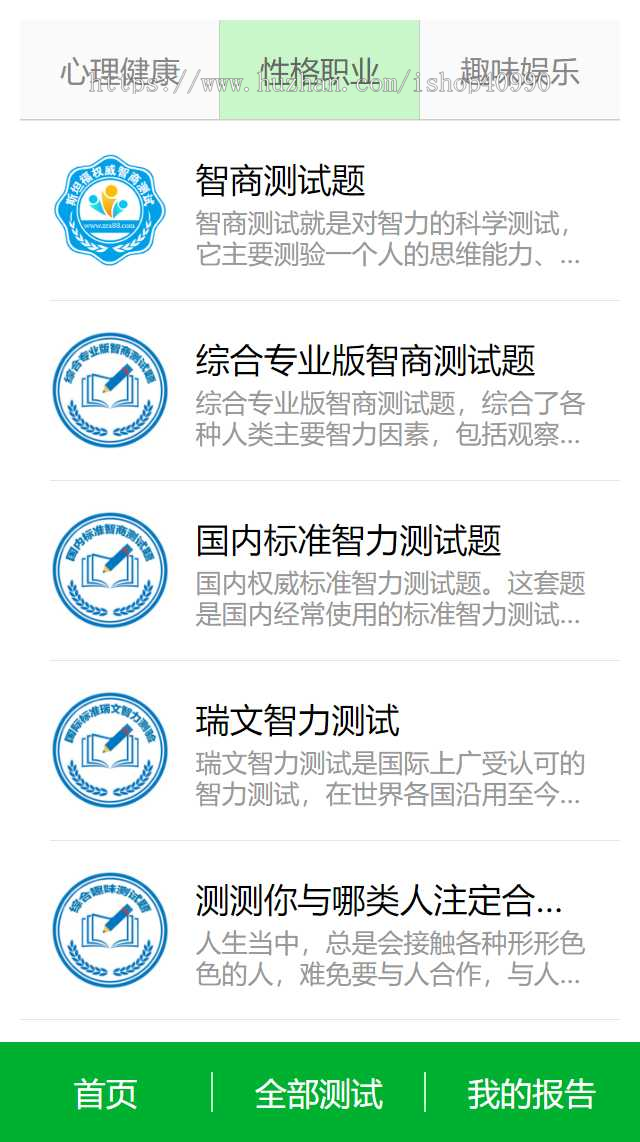This screenshot has width=640, height=1142.
Task: Switch to 全部测试 in bottom bar
Action: pyautogui.click(x=319, y=1093)
